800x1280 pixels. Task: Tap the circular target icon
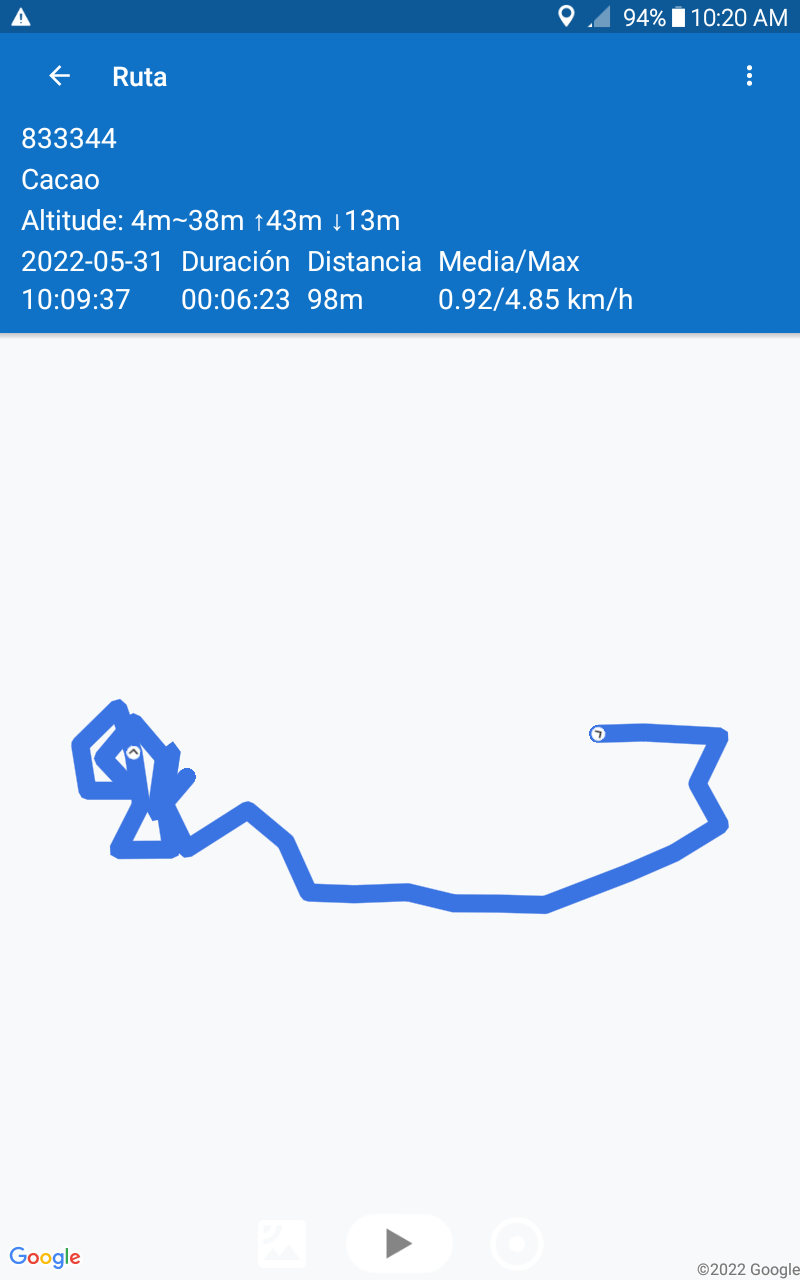click(517, 1244)
